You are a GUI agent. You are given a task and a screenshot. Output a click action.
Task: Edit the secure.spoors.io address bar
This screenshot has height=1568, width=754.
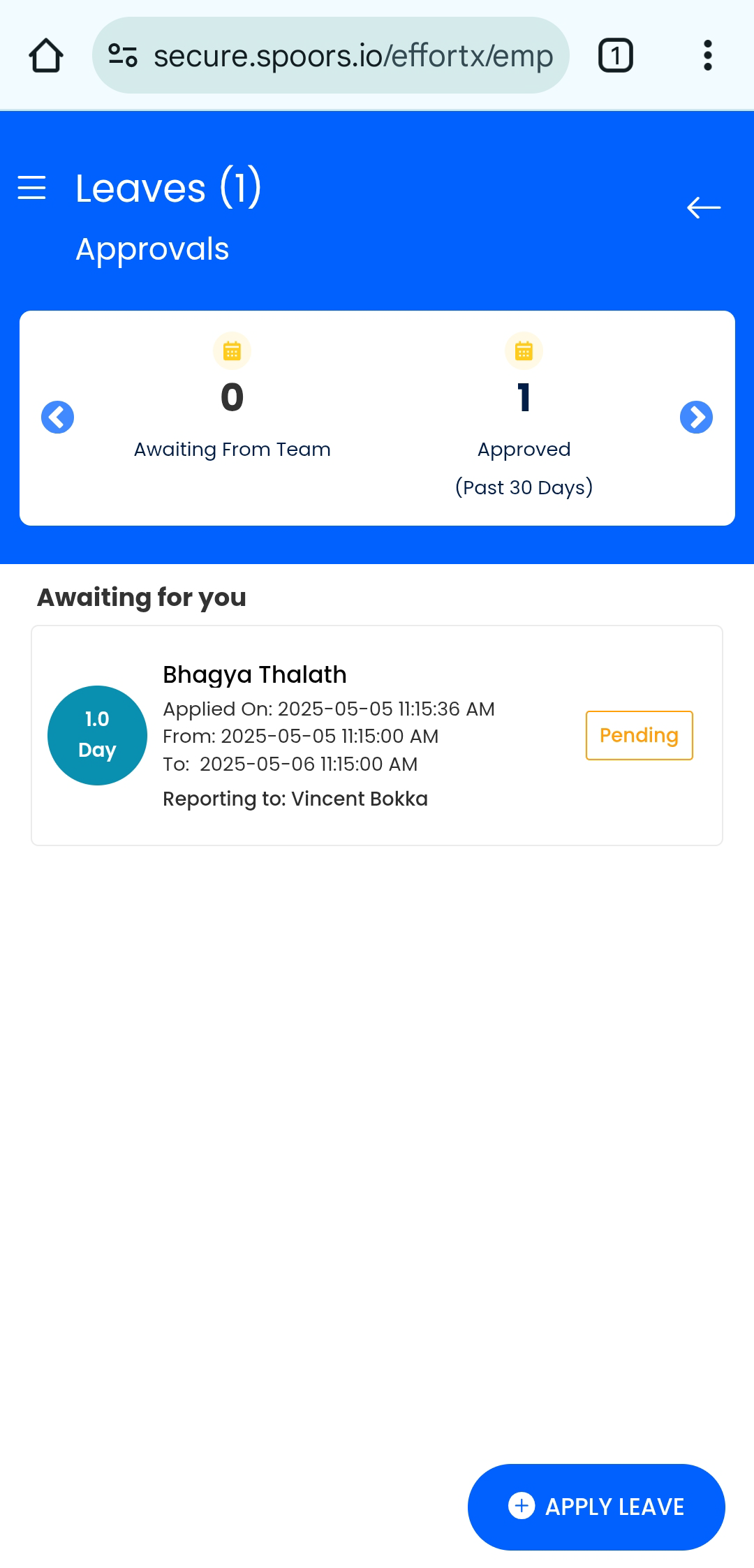tap(353, 56)
